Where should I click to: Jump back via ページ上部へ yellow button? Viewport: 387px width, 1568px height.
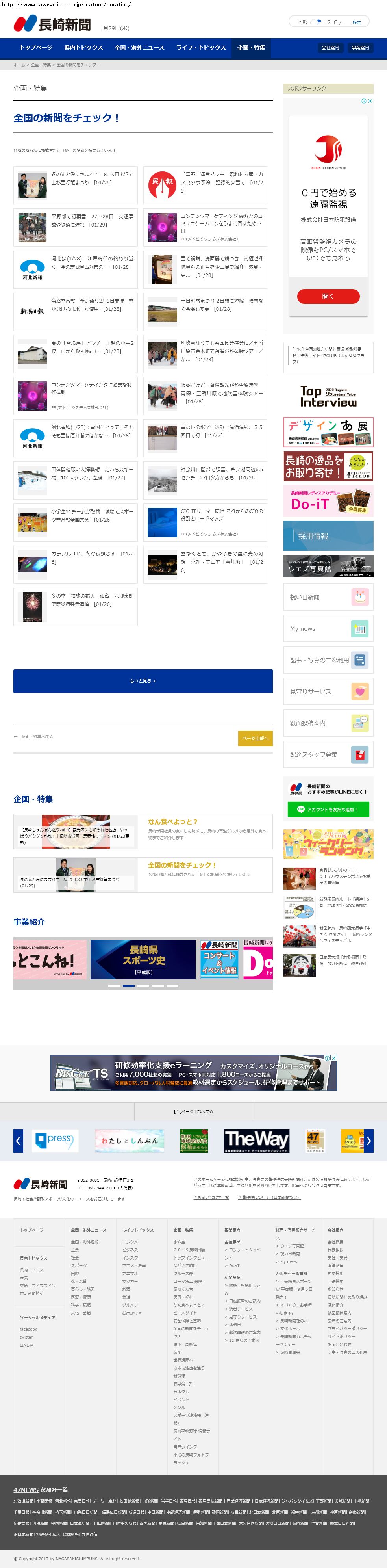(255, 738)
